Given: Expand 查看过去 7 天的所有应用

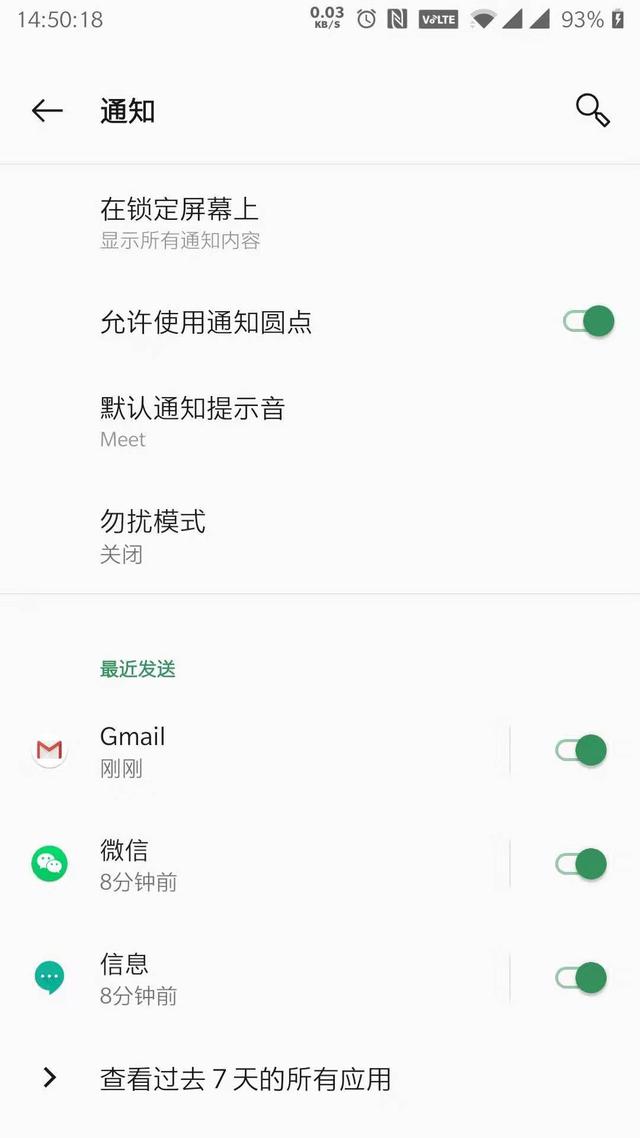Looking at the screenshot, I should click(x=245, y=1079).
